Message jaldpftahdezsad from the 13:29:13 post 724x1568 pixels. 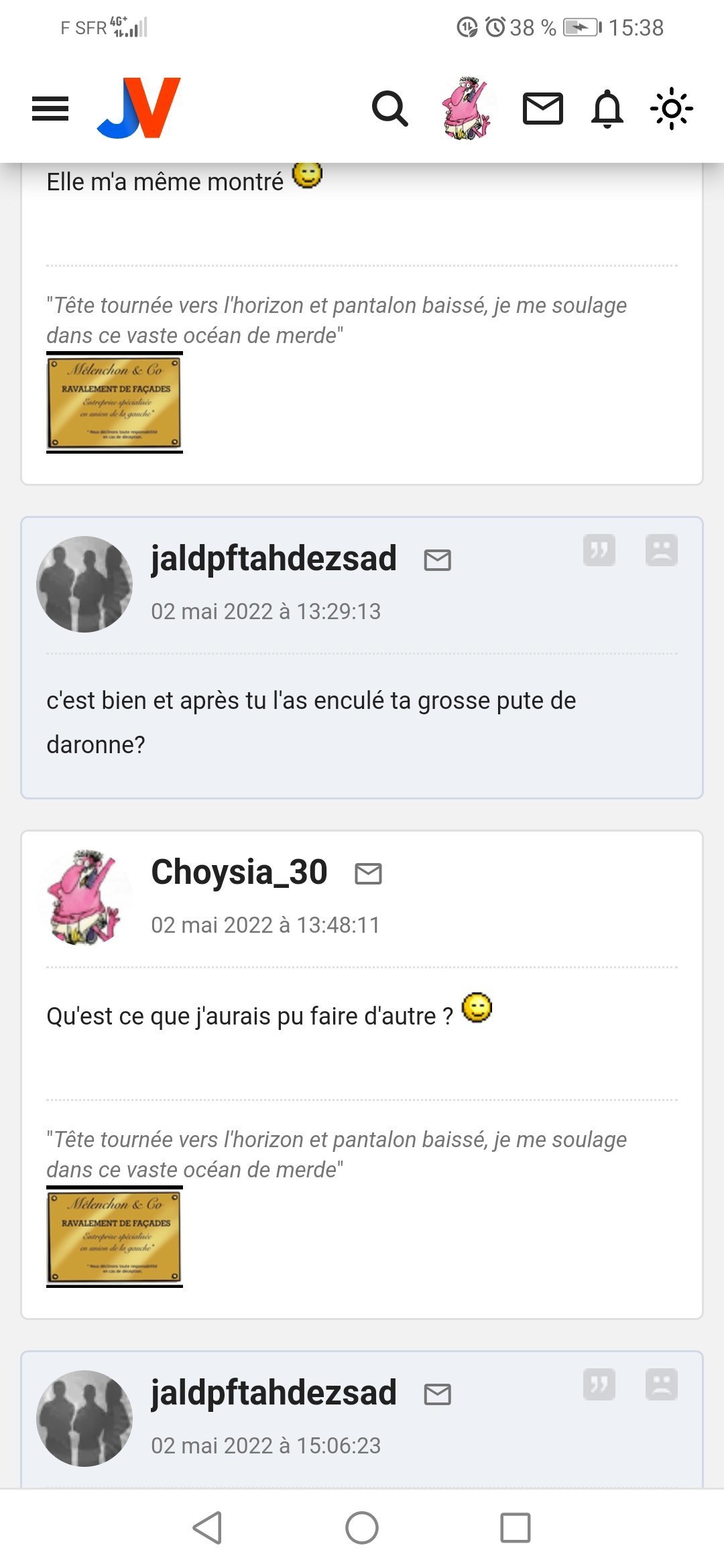tap(437, 560)
